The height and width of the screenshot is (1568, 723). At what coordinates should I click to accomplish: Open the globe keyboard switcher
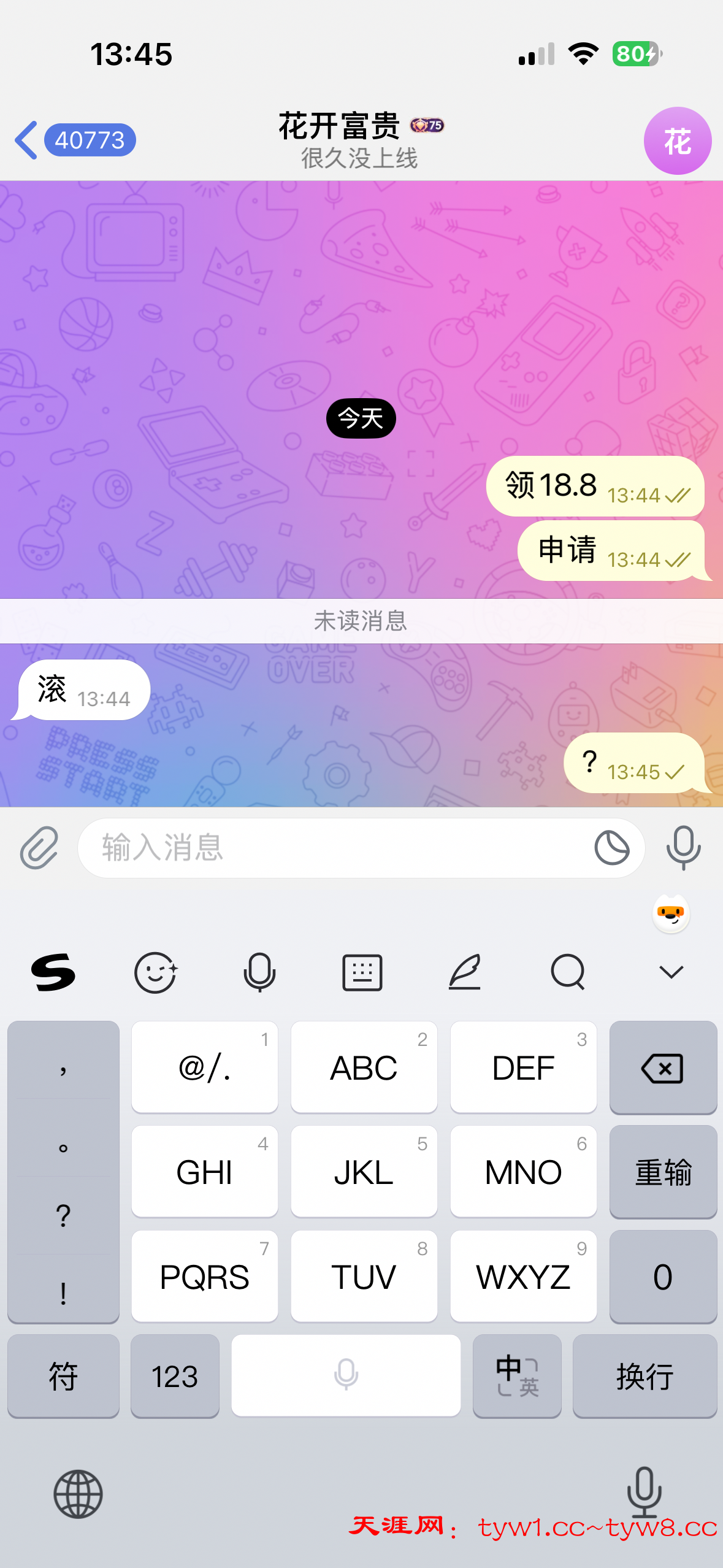click(x=78, y=1494)
